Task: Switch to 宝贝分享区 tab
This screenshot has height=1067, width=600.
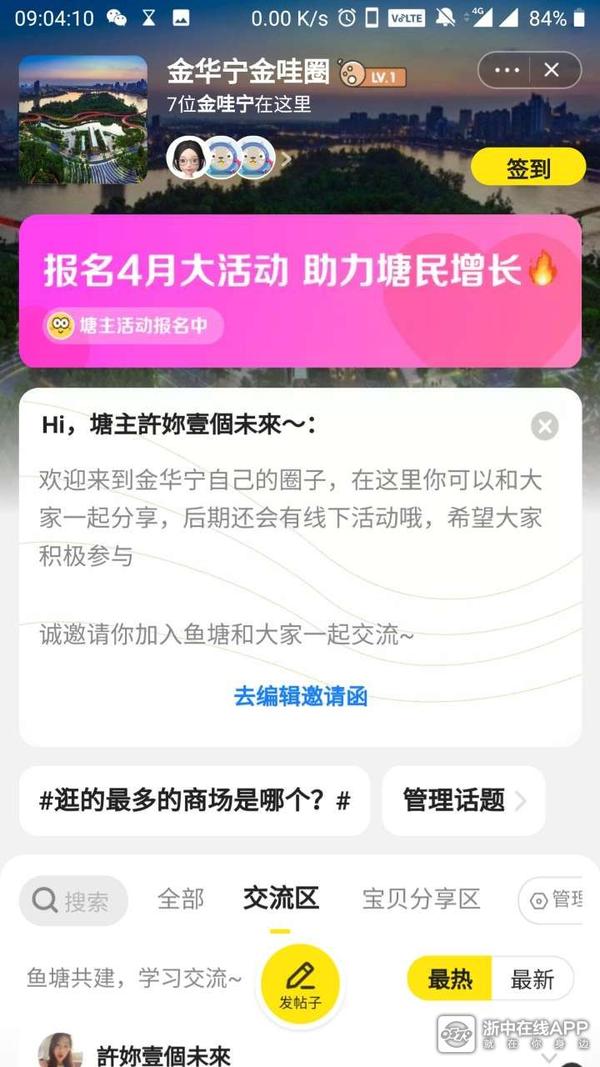Action: pos(421,899)
